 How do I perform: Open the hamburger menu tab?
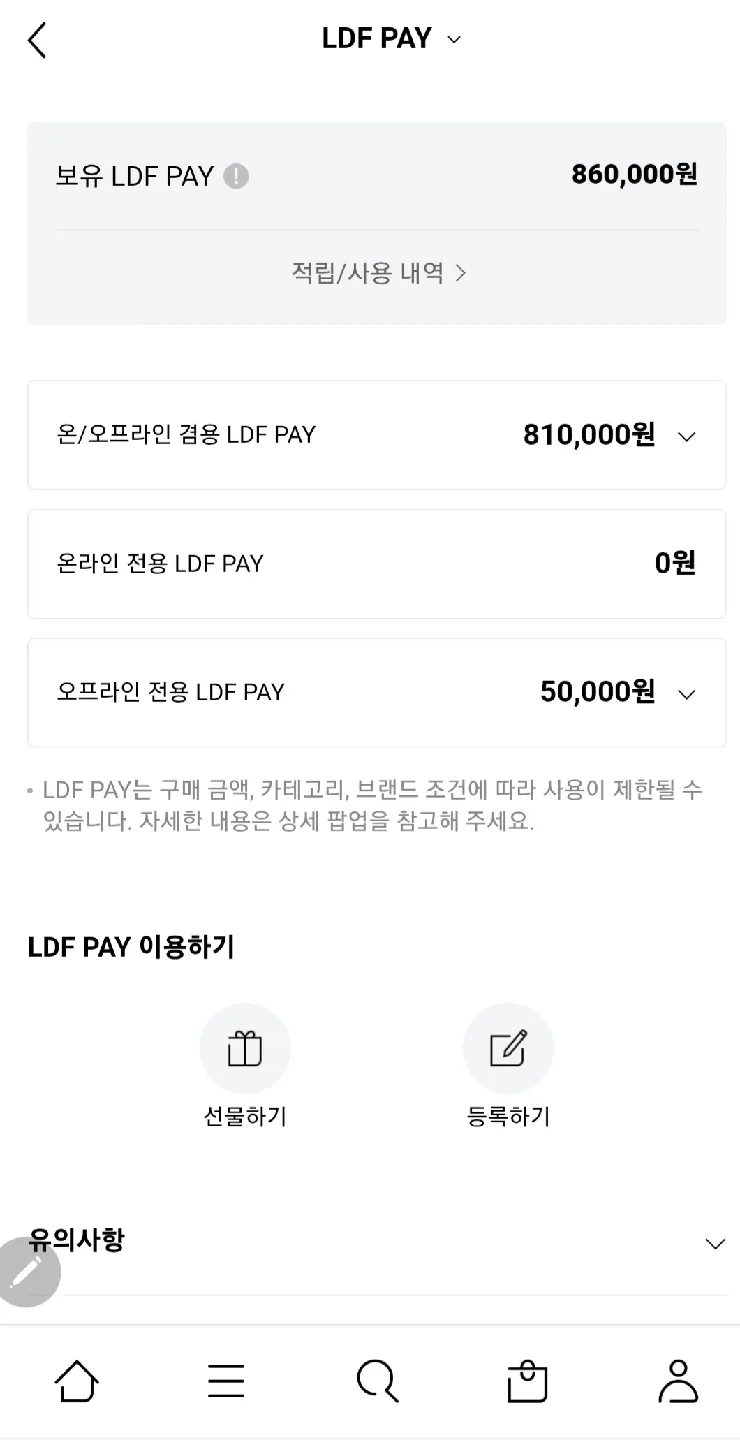[226, 1382]
